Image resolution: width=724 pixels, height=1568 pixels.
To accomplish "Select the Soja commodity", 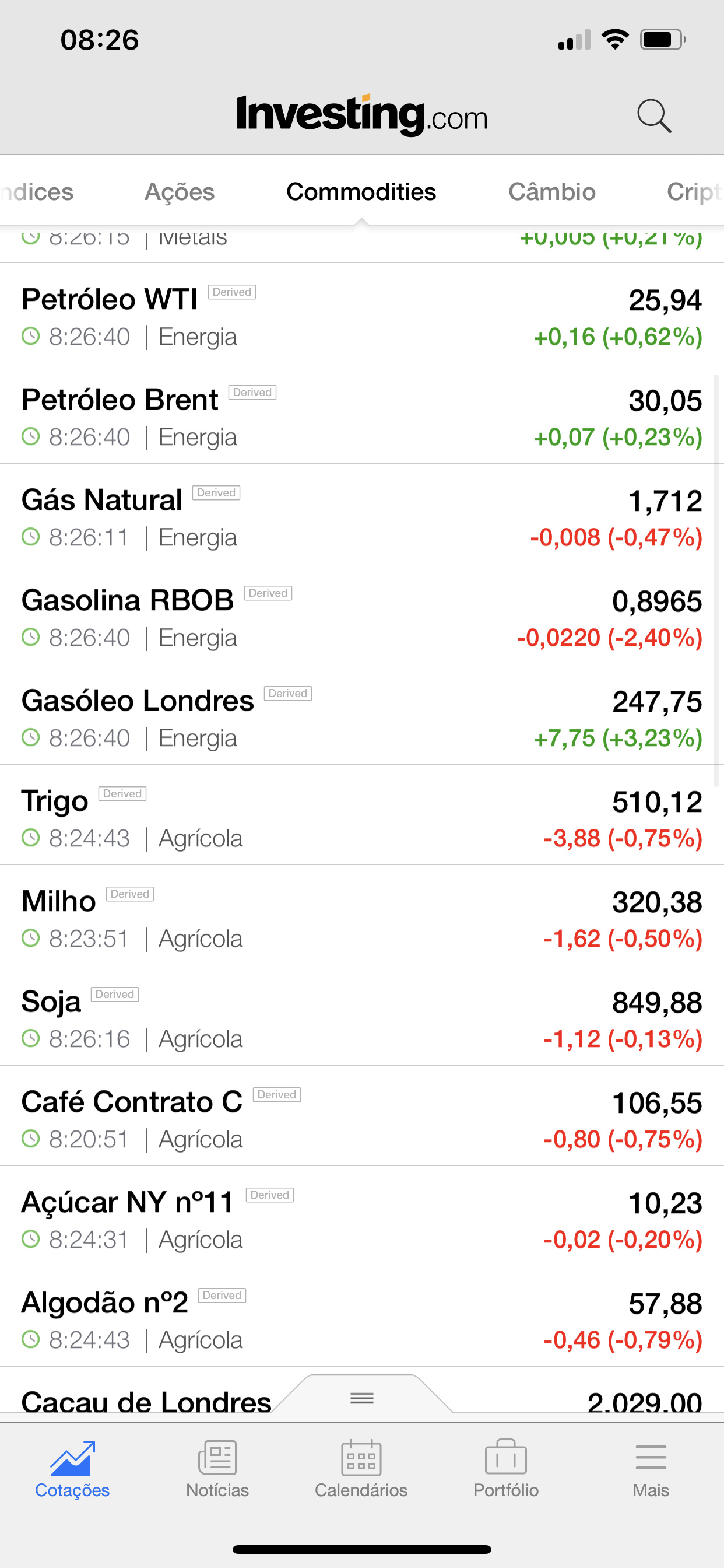I will tap(361, 1017).
